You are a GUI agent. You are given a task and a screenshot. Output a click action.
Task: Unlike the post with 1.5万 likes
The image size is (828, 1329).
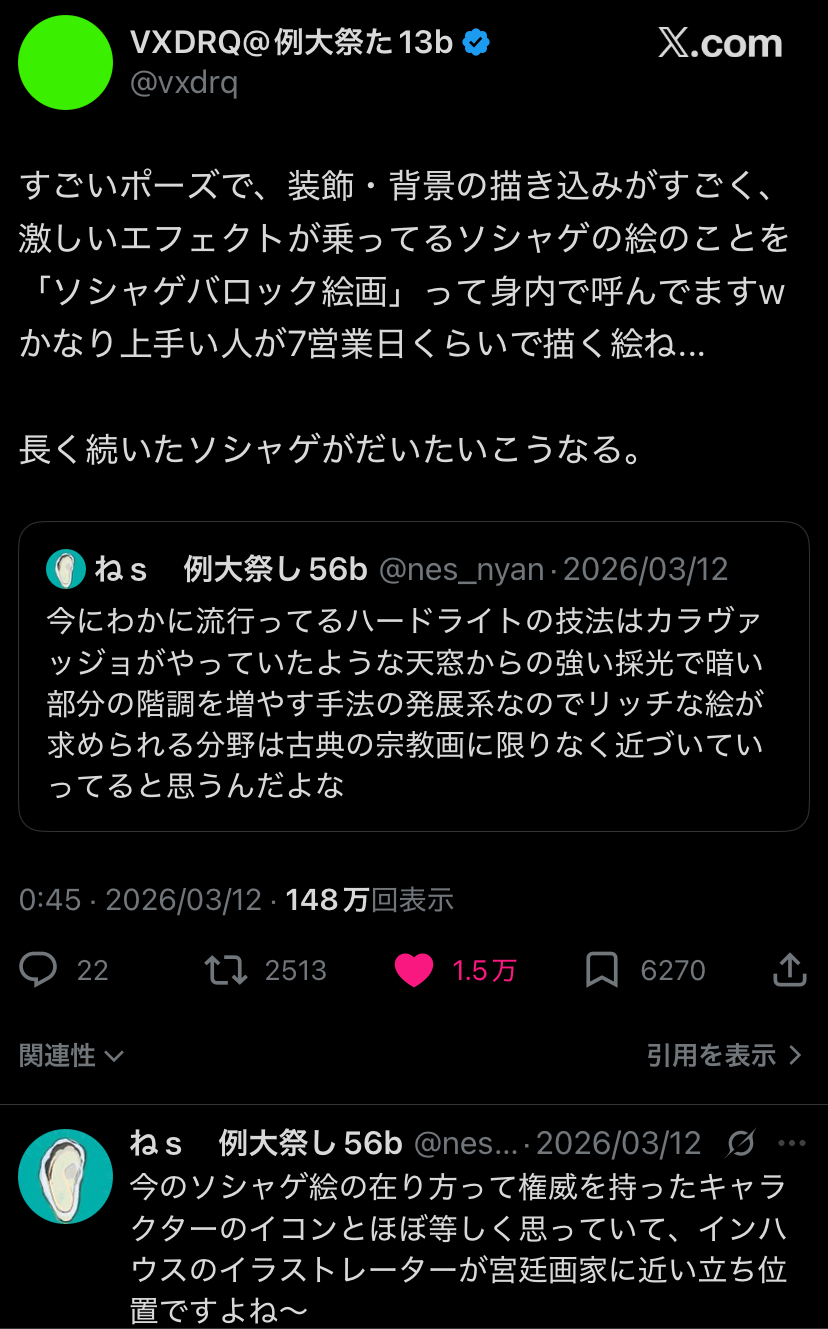coord(414,969)
